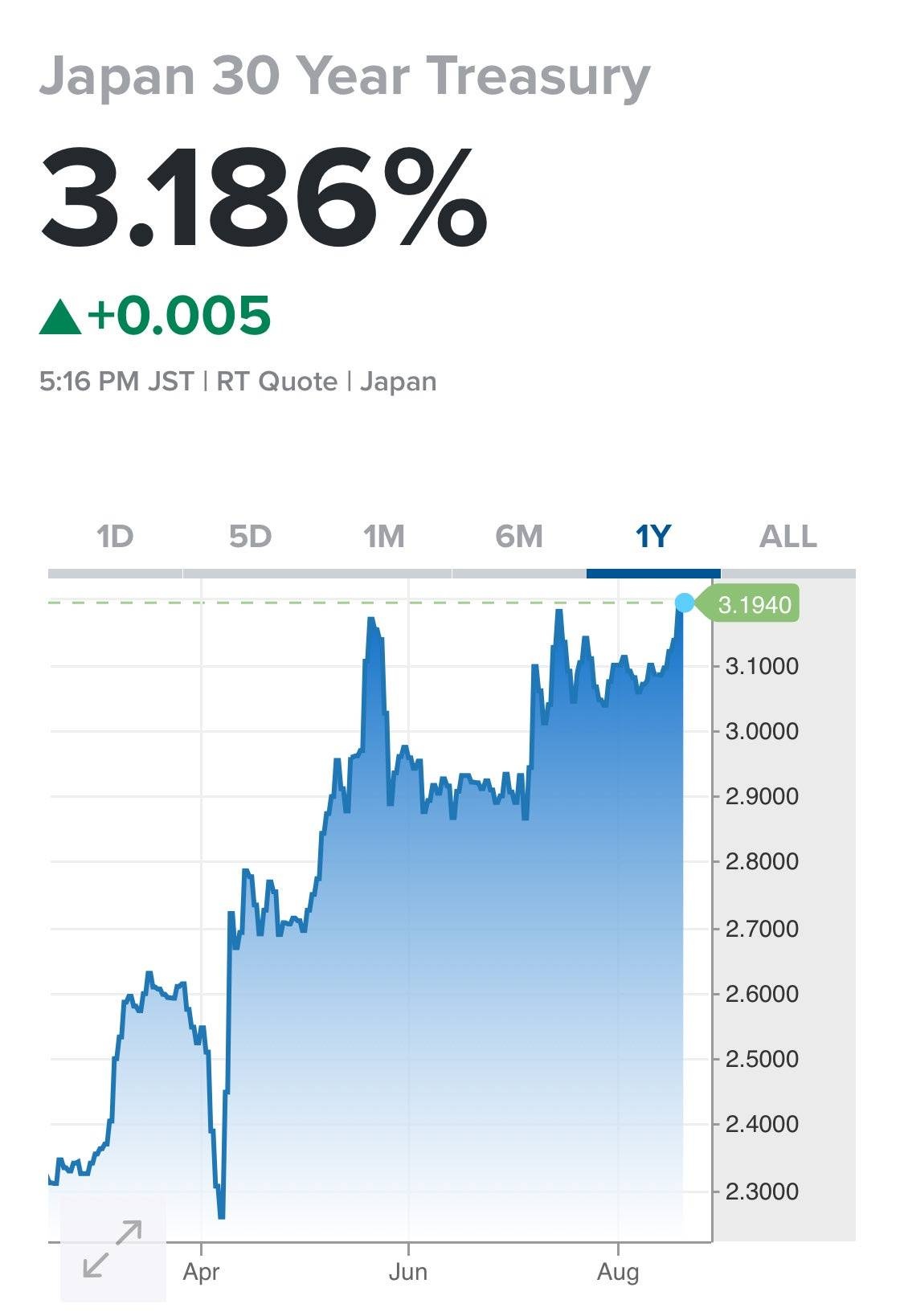View the ALL time range
Viewport: 904px width, 1316px height.
click(x=787, y=537)
